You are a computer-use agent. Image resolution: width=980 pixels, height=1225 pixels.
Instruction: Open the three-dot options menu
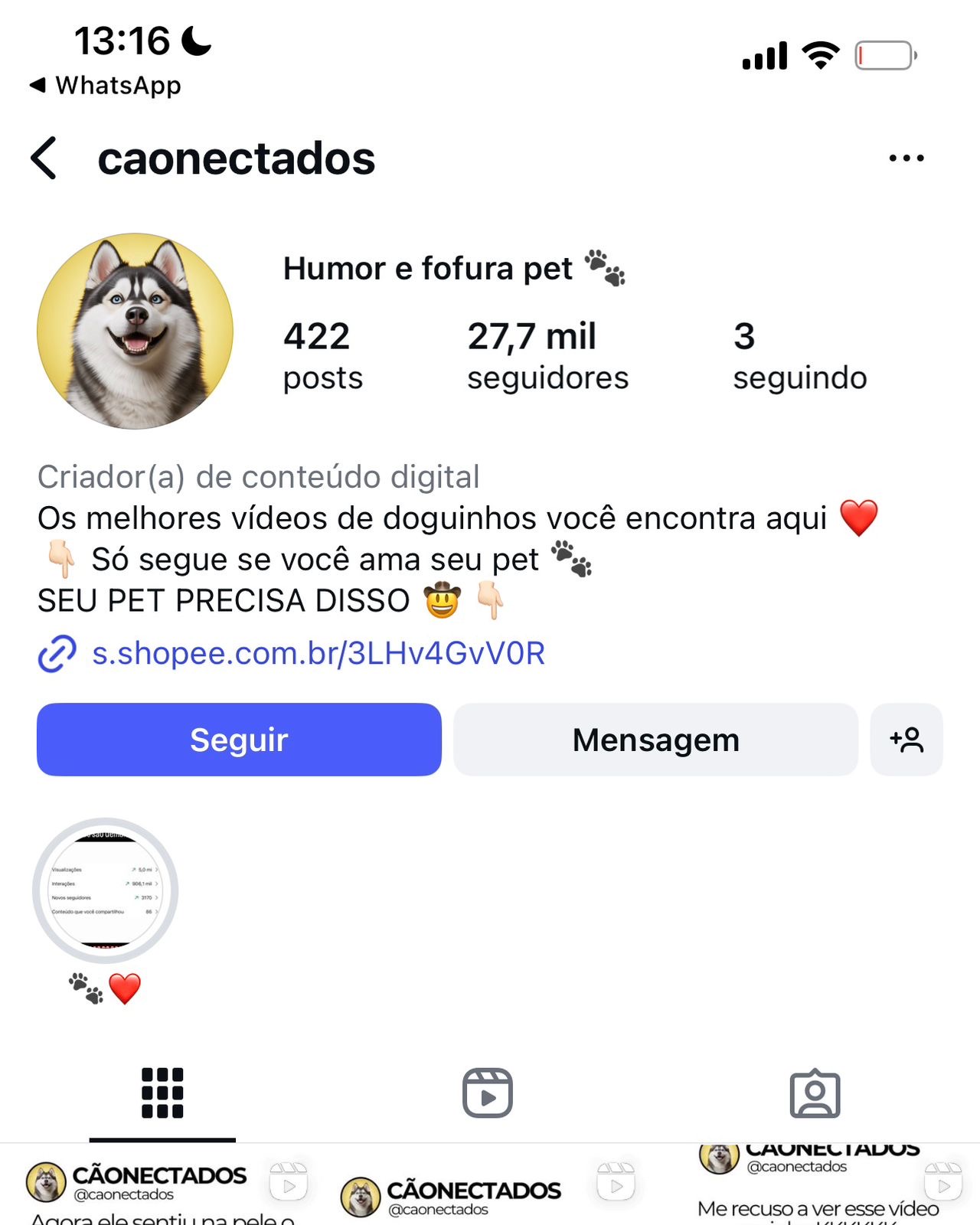pyautogui.click(x=906, y=158)
